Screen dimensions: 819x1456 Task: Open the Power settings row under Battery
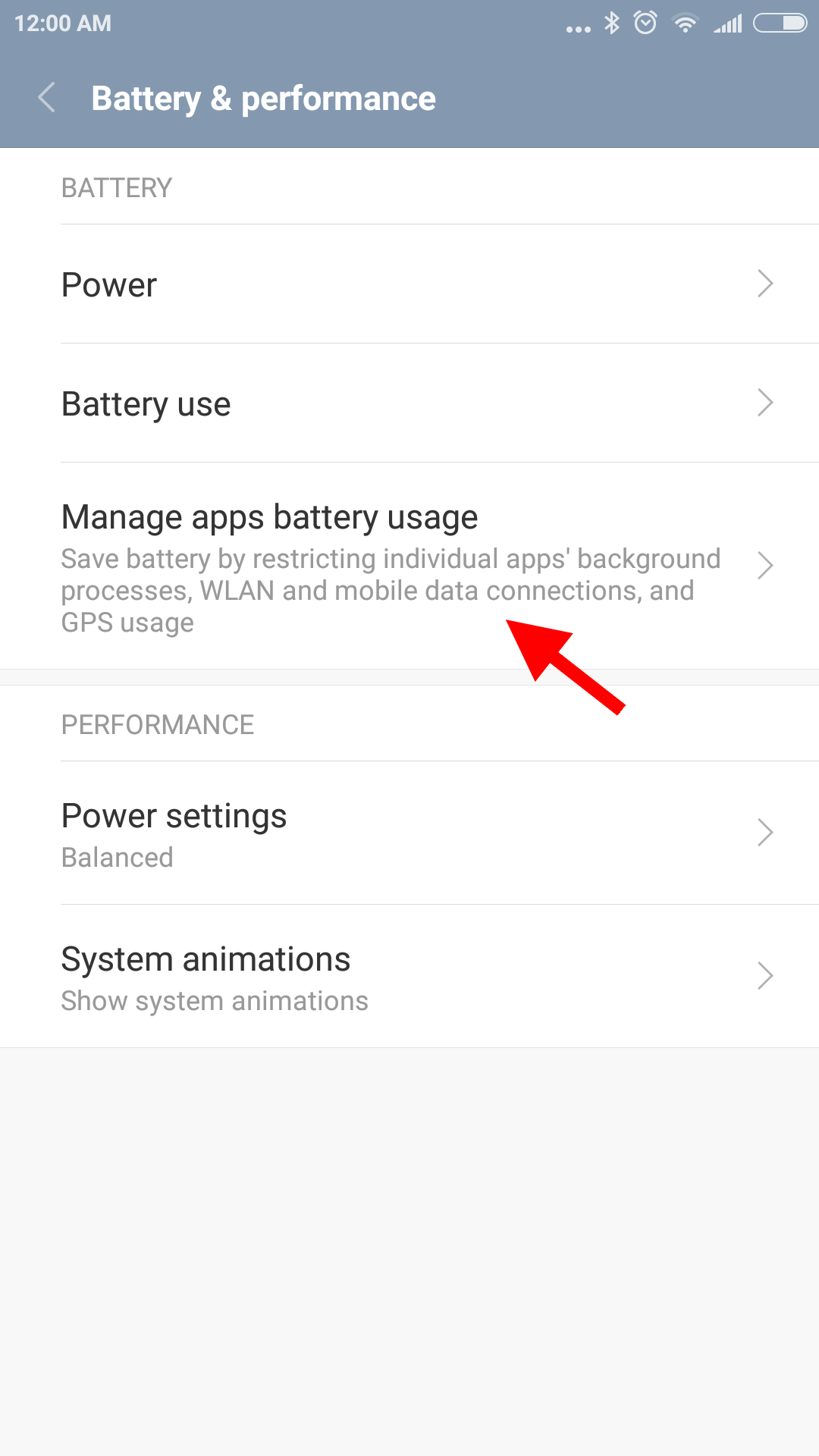(409, 284)
